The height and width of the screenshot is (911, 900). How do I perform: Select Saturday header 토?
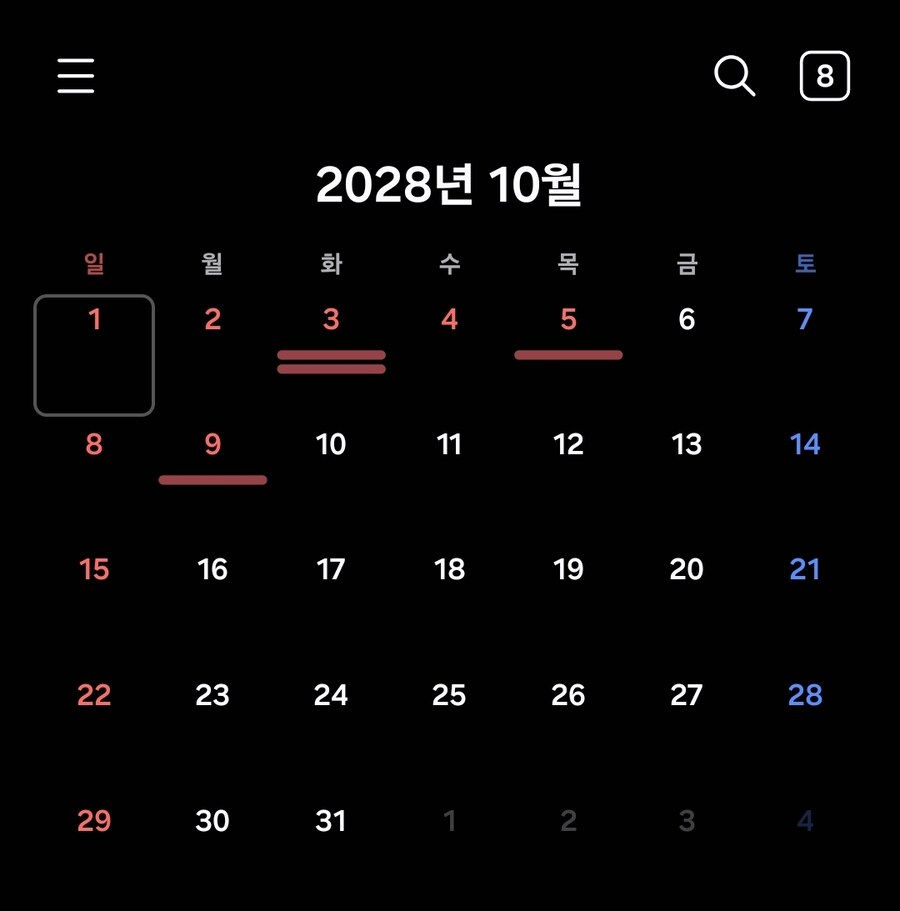pos(804,263)
